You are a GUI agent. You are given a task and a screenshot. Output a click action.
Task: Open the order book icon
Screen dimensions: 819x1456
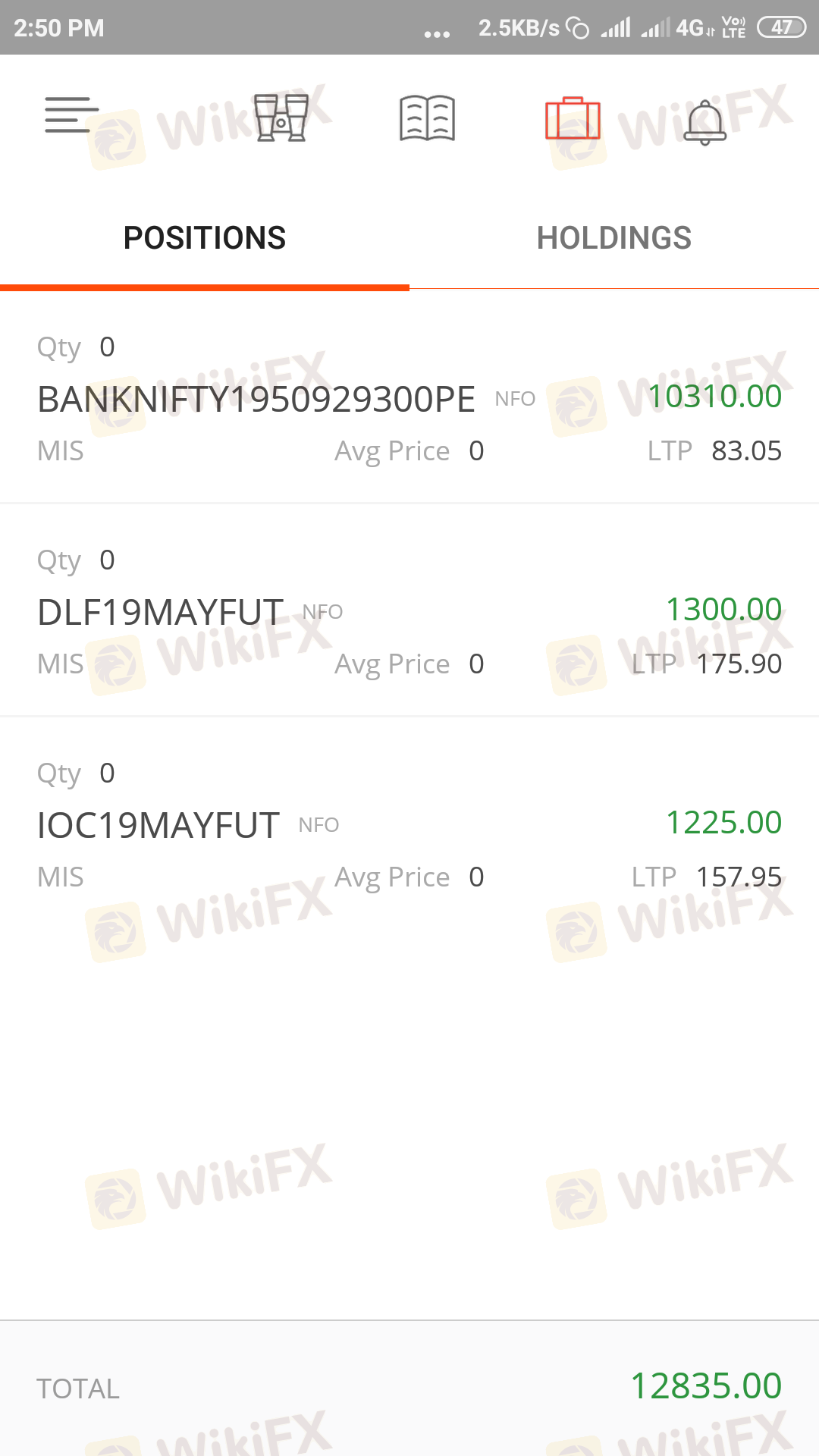coord(427,118)
